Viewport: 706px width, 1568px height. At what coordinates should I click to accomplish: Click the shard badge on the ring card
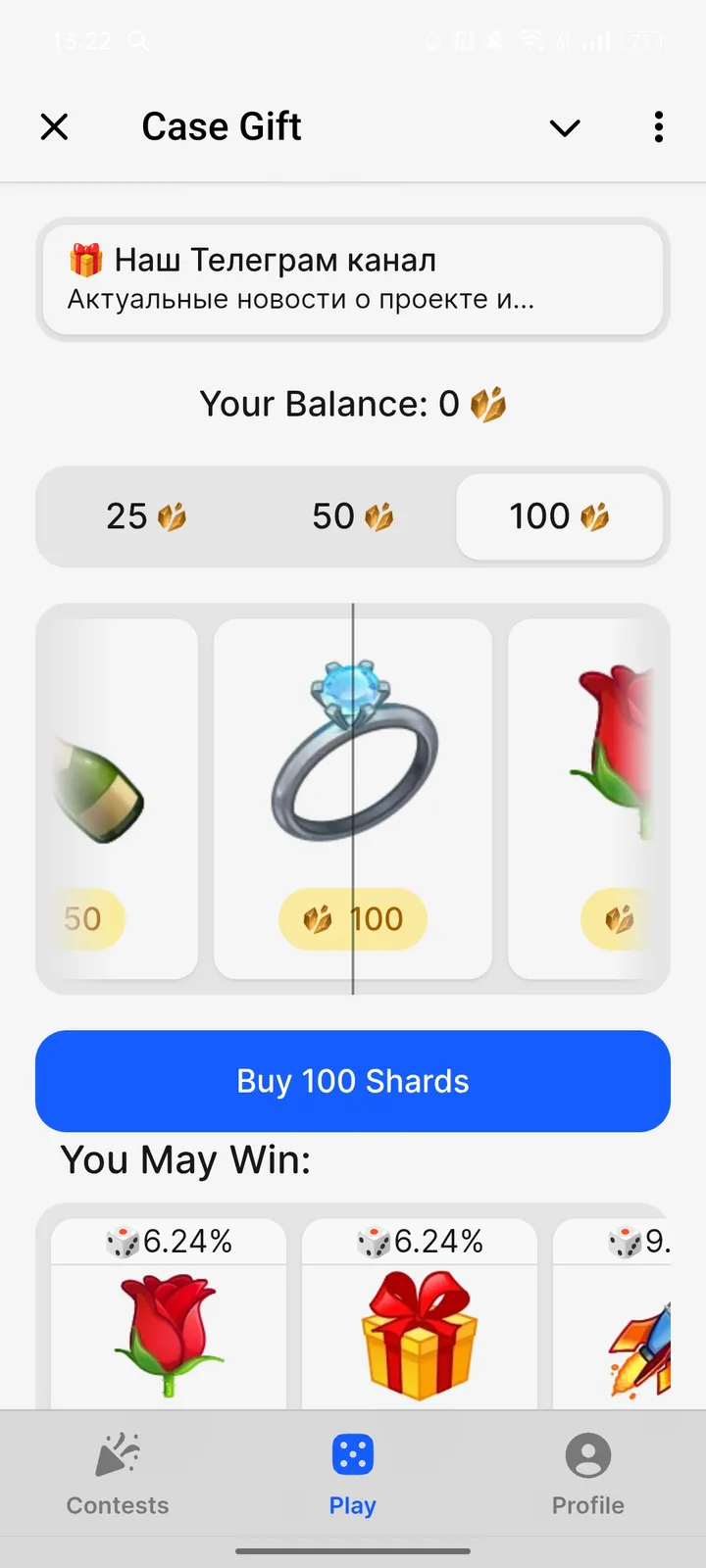coord(352,918)
